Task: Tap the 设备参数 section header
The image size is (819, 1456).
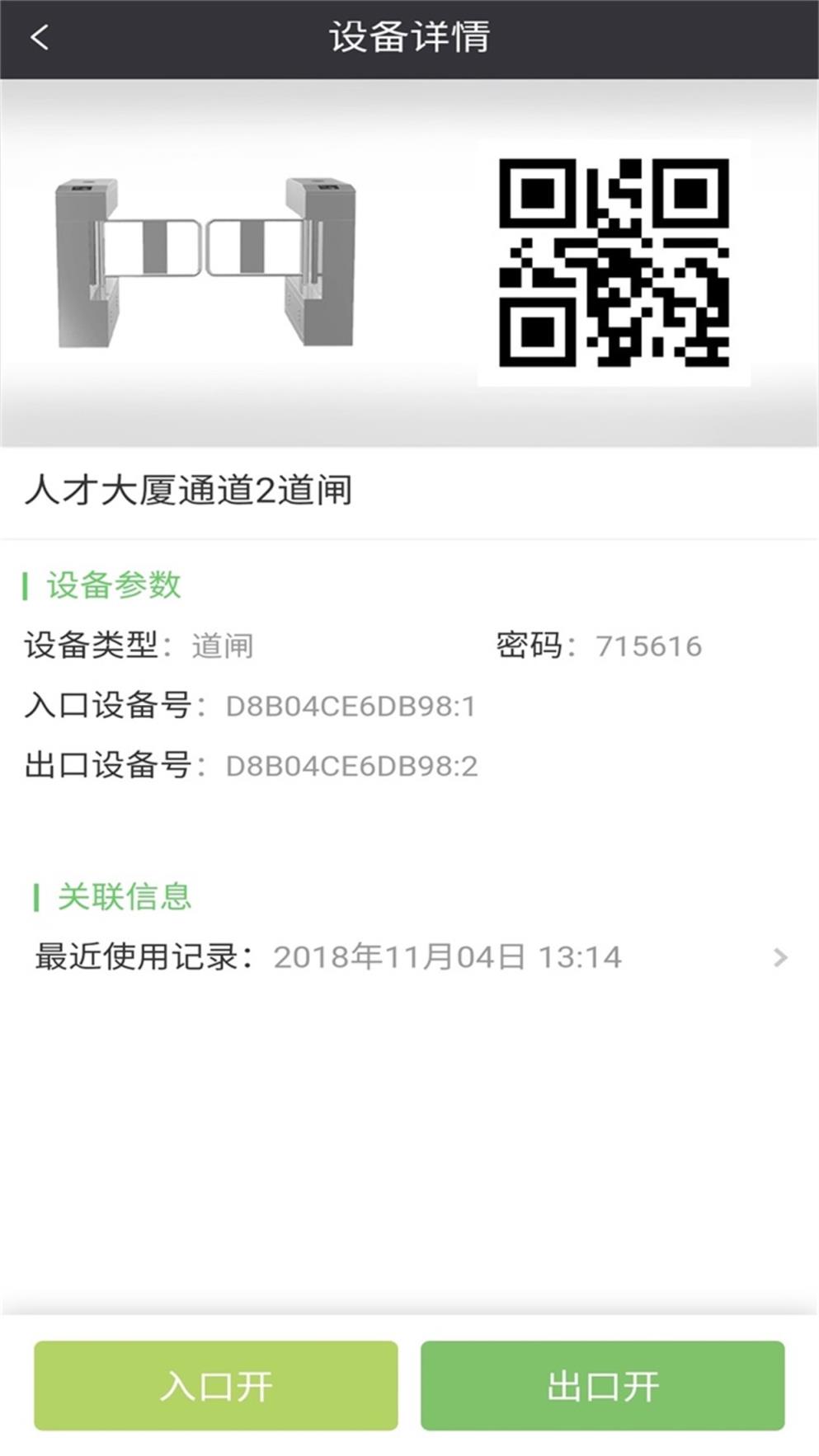Action: [115, 585]
